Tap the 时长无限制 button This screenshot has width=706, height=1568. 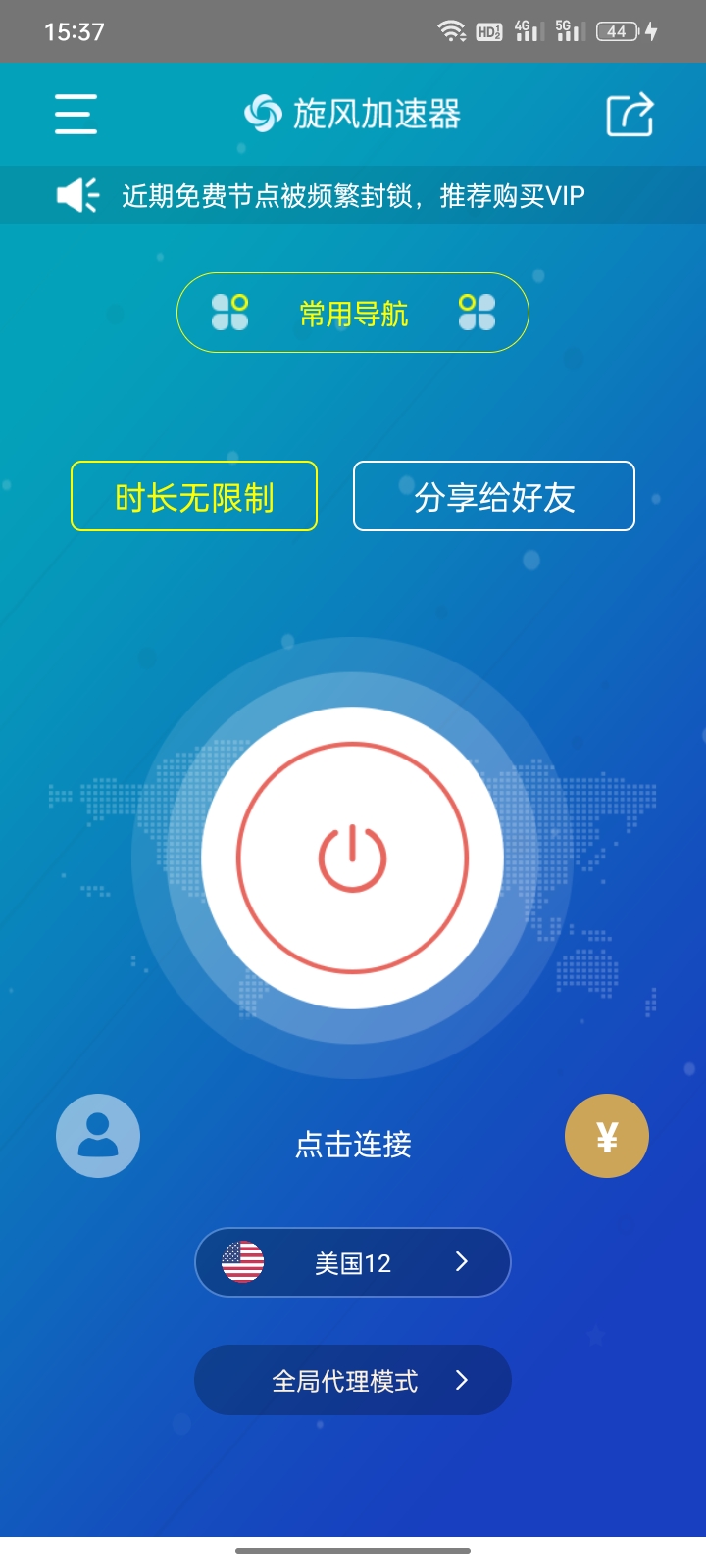[194, 496]
